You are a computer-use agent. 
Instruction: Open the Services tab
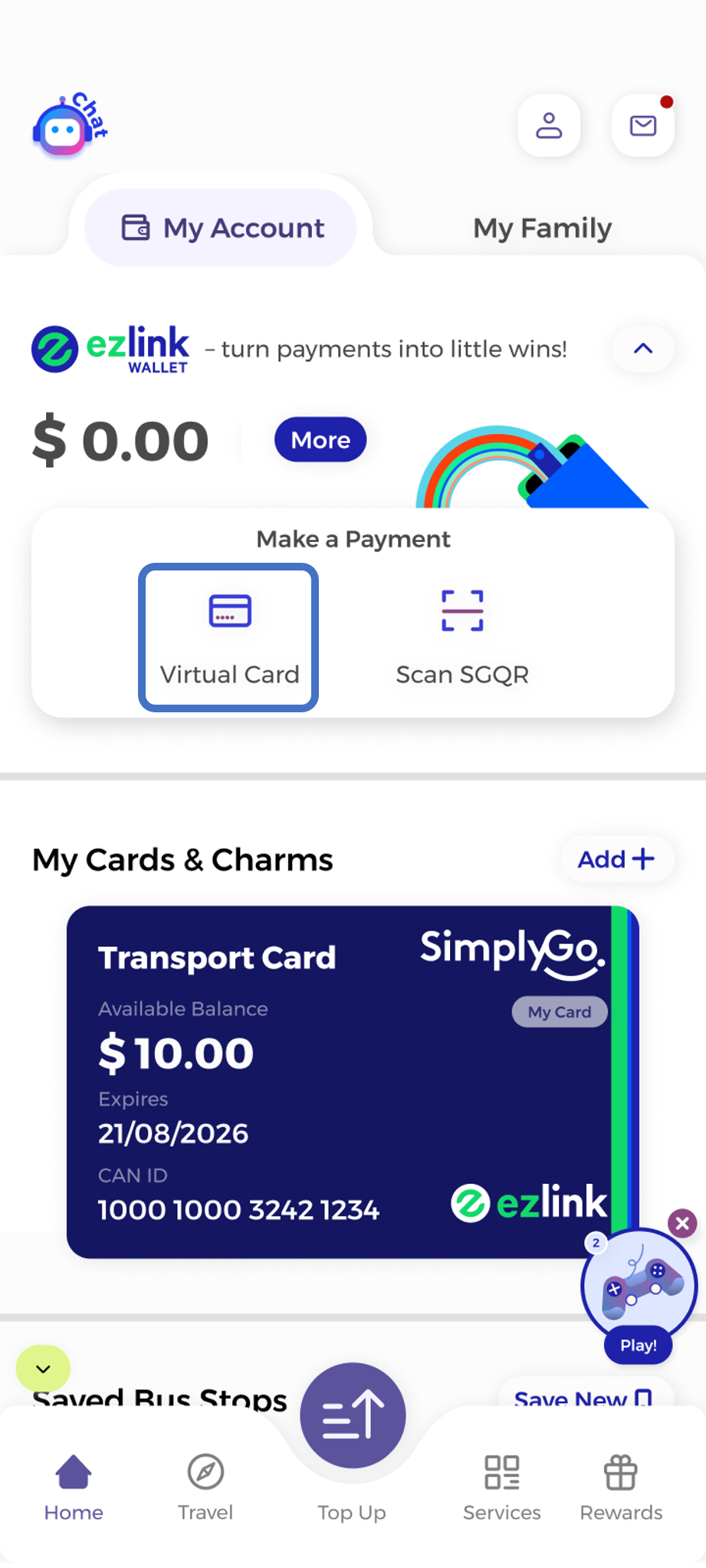pyautogui.click(x=502, y=1487)
